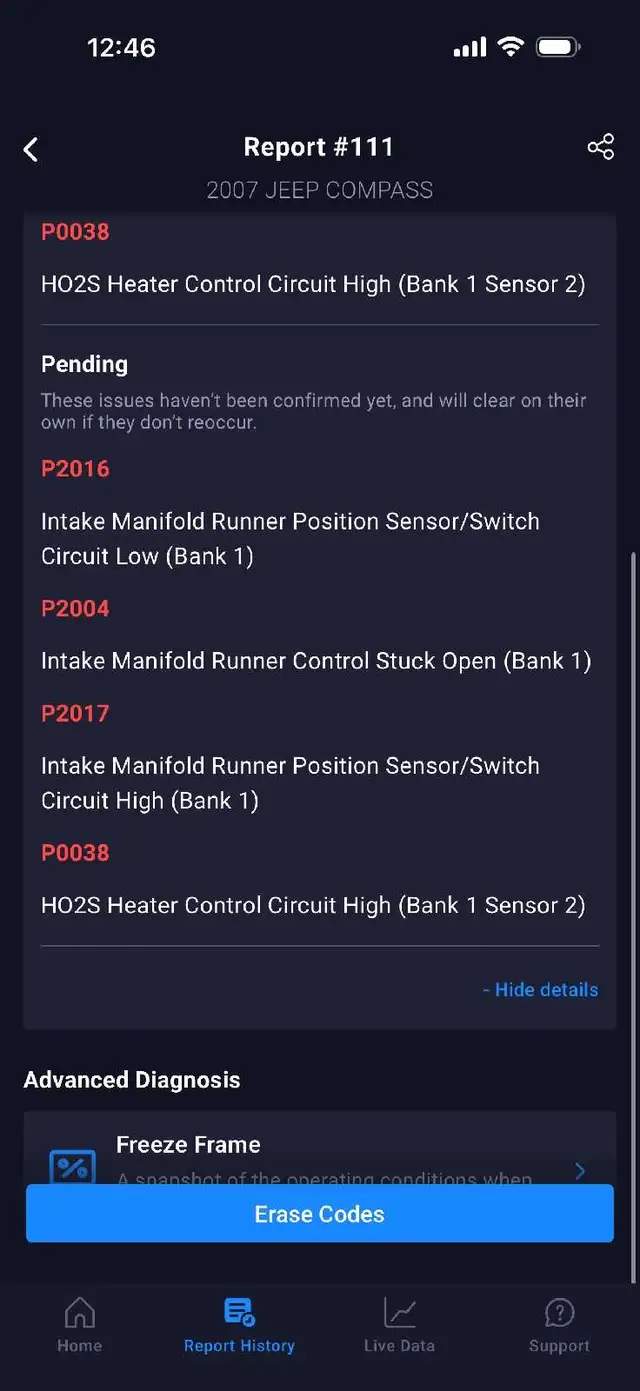Open the Support tab
This screenshot has height=1391, width=640.
pyautogui.click(x=559, y=1325)
